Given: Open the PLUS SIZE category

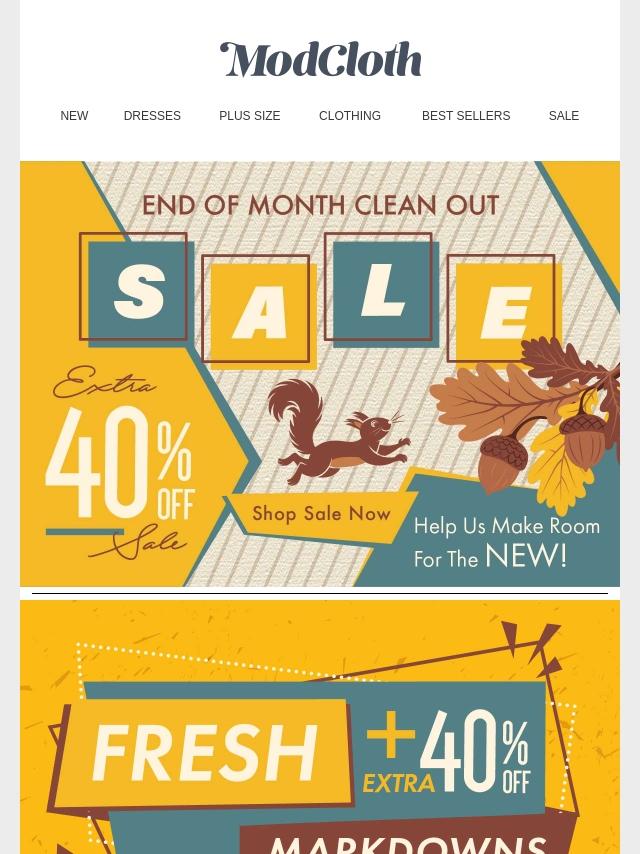Looking at the screenshot, I should pyautogui.click(x=249, y=116).
